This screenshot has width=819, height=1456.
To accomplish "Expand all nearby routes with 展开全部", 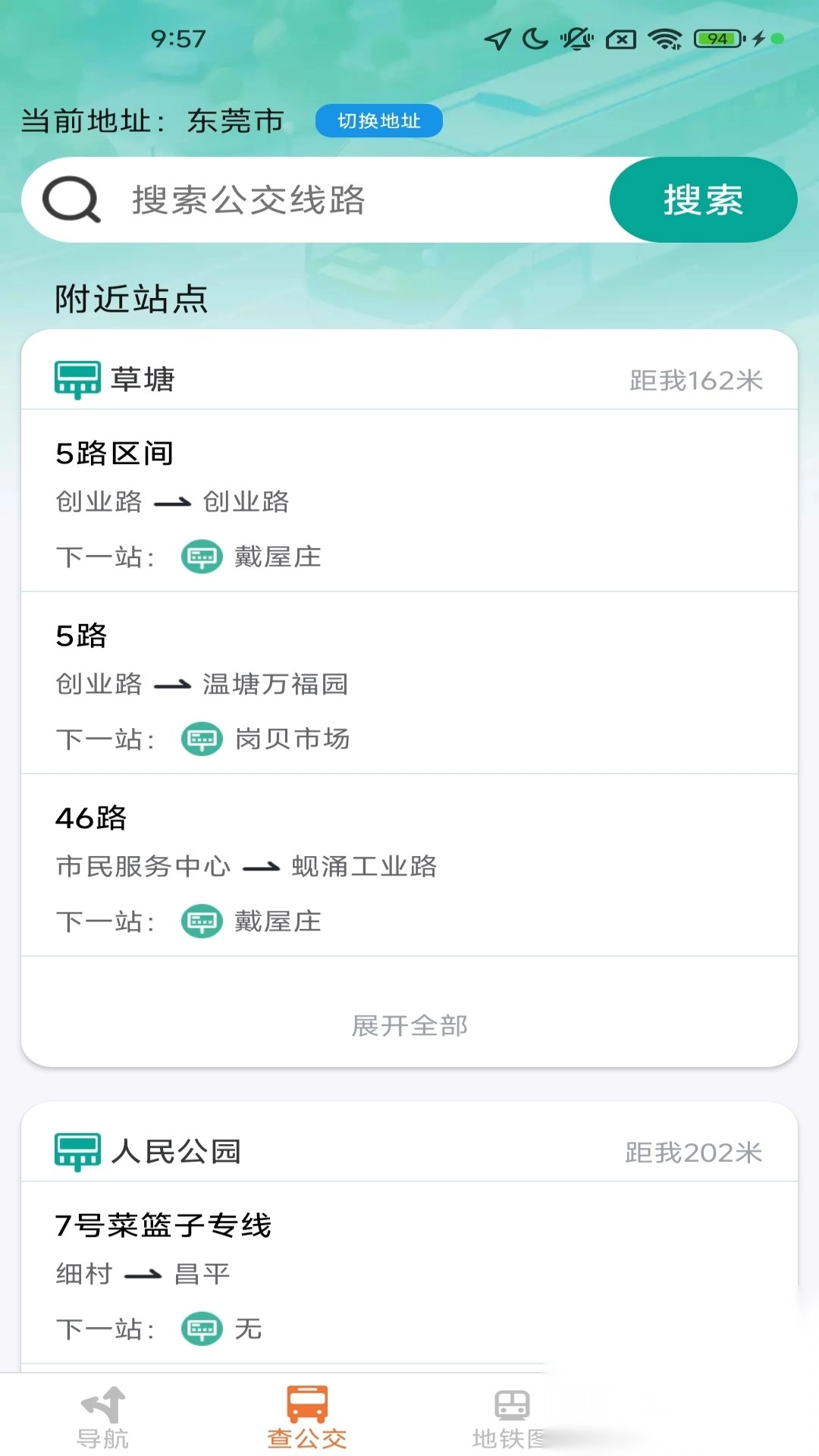I will click(x=409, y=1025).
